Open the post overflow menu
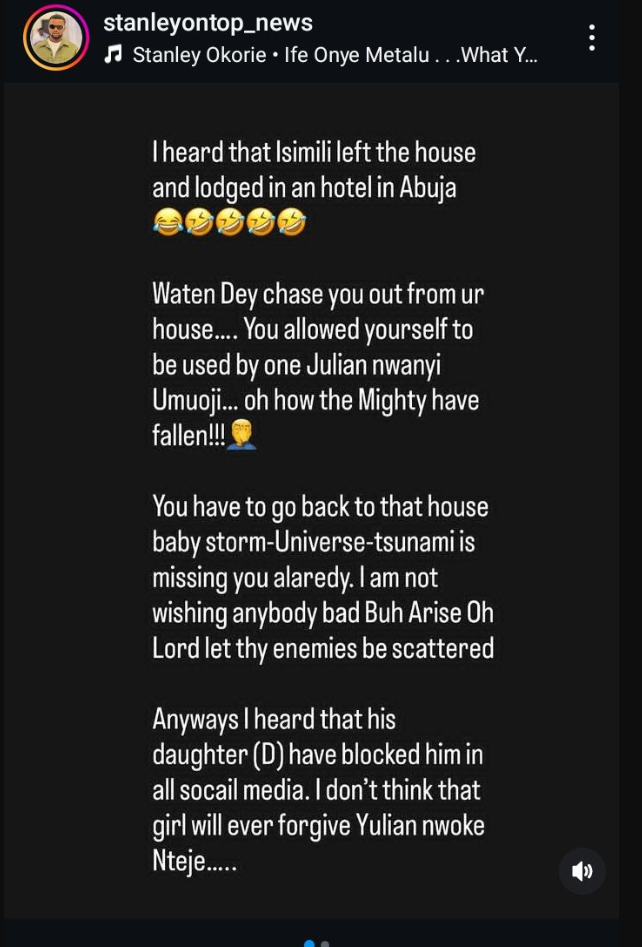The height and width of the screenshot is (947, 642). pos(592,38)
